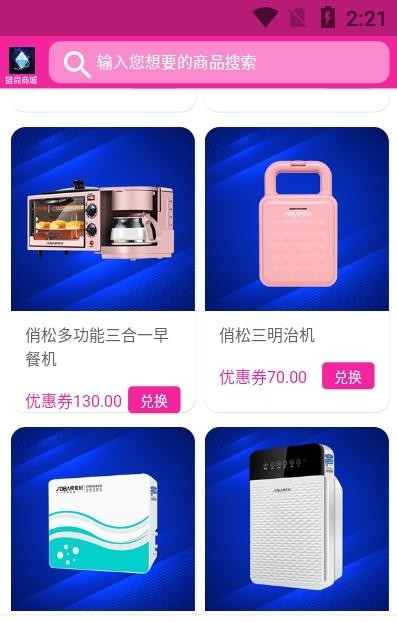Redeem the 俏松三明治机 with 兑换
Screen dimensions: 397x622
[x=348, y=376]
